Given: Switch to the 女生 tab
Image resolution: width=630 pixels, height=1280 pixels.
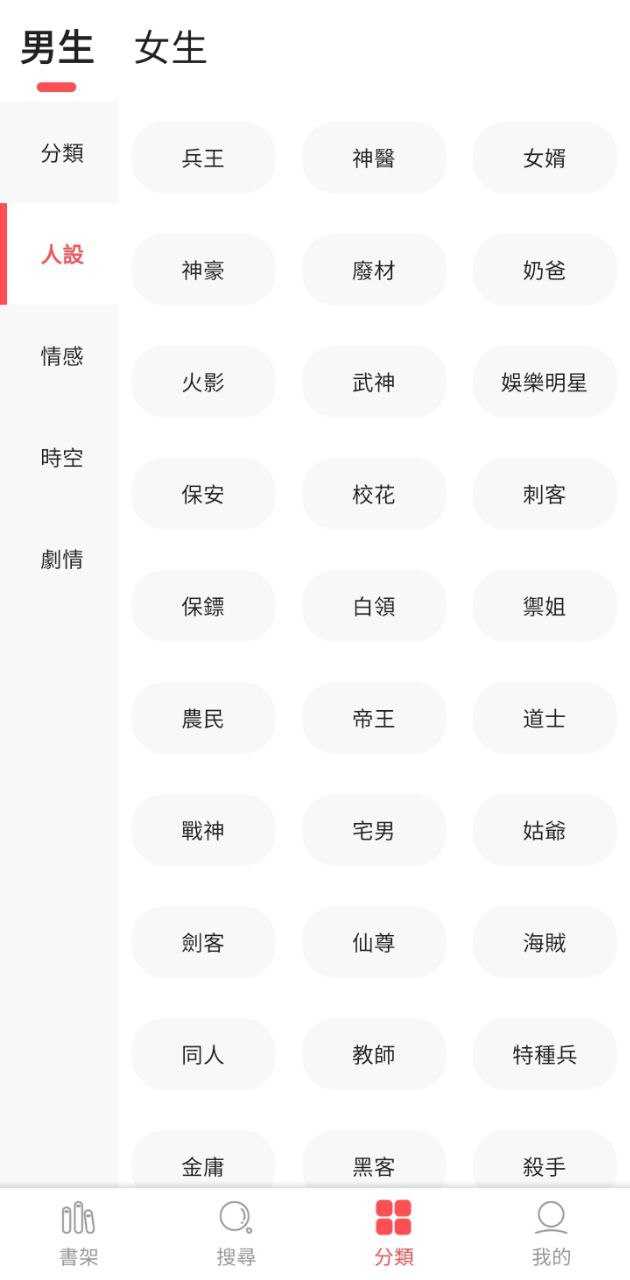Looking at the screenshot, I should click(170, 48).
